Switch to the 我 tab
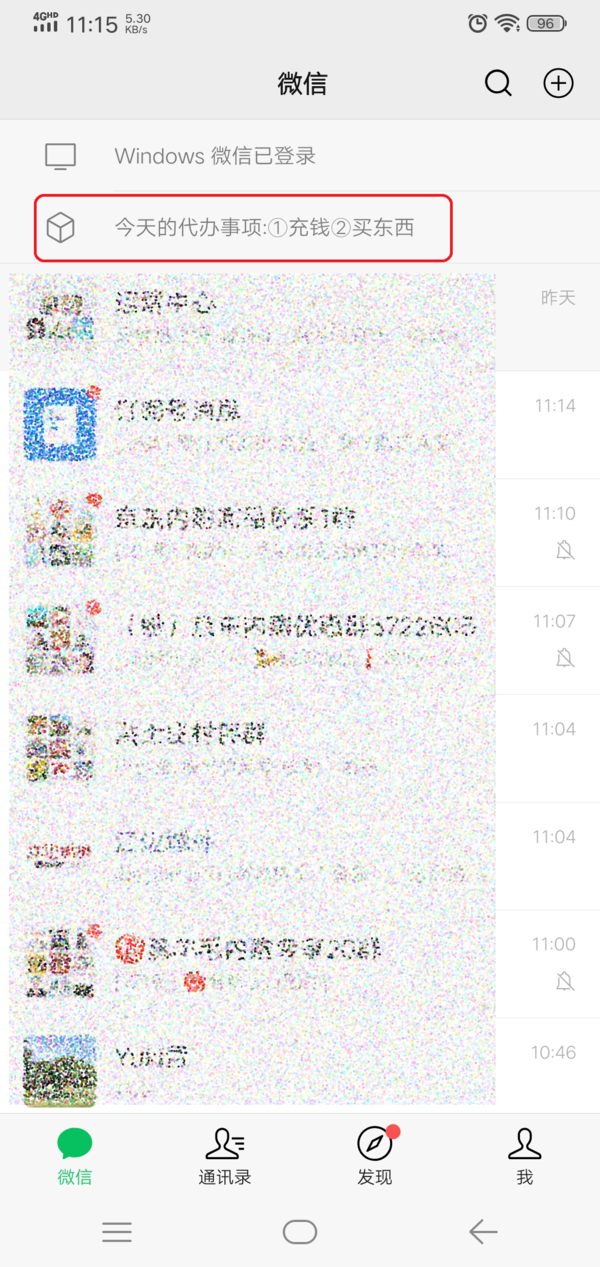The image size is (600, 1267). coord(524,1156)
